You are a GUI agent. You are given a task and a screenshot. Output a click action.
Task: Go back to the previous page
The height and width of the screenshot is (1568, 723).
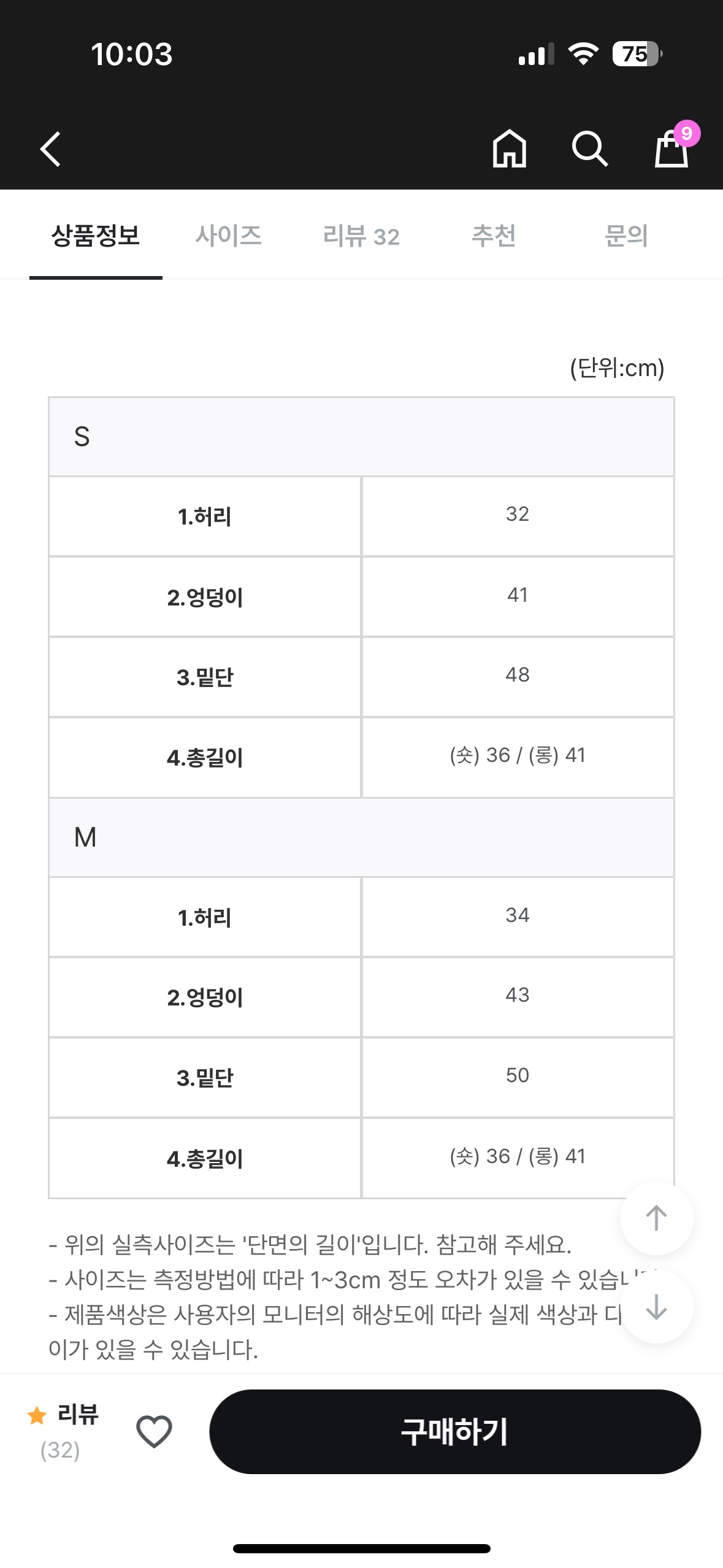51,149
